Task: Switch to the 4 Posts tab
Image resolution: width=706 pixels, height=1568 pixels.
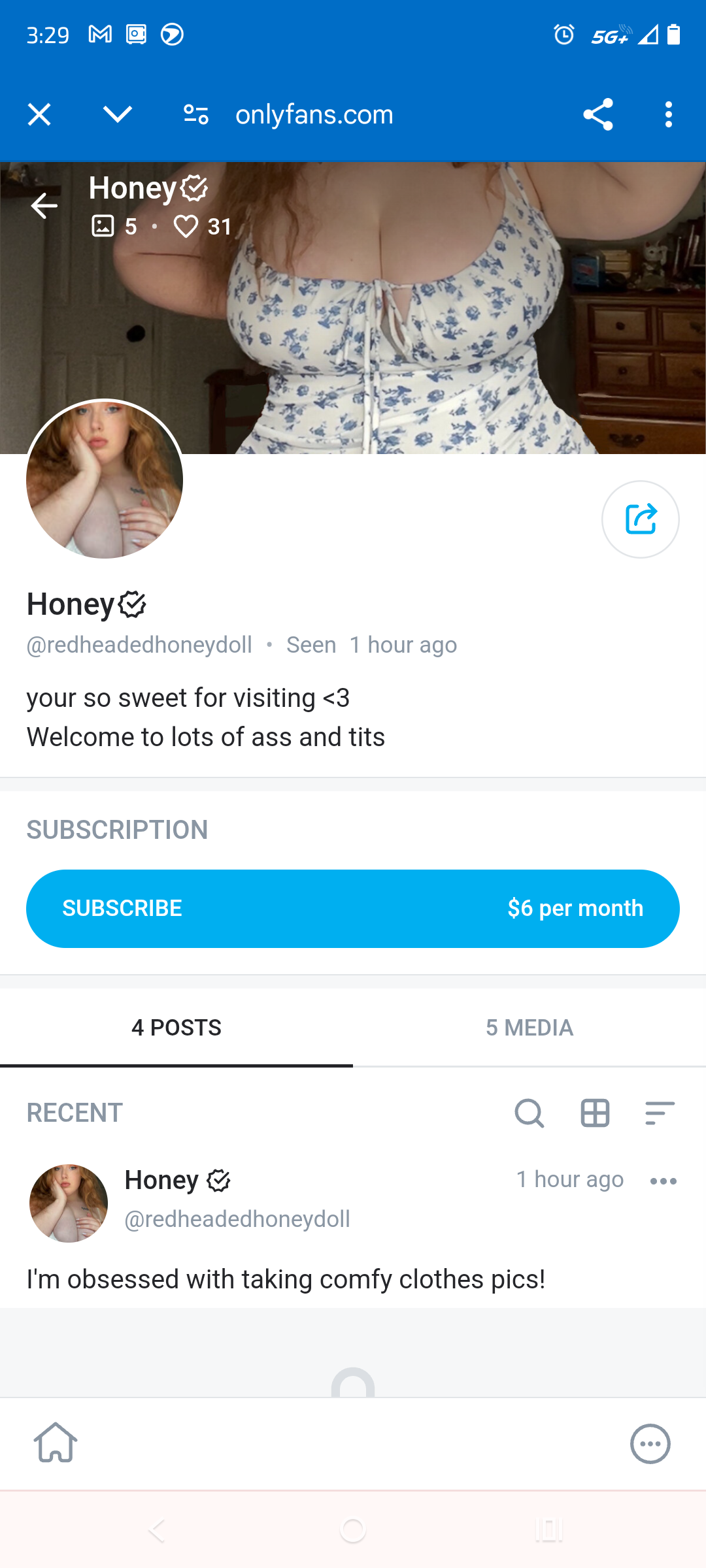Action: click(176, 1028)
